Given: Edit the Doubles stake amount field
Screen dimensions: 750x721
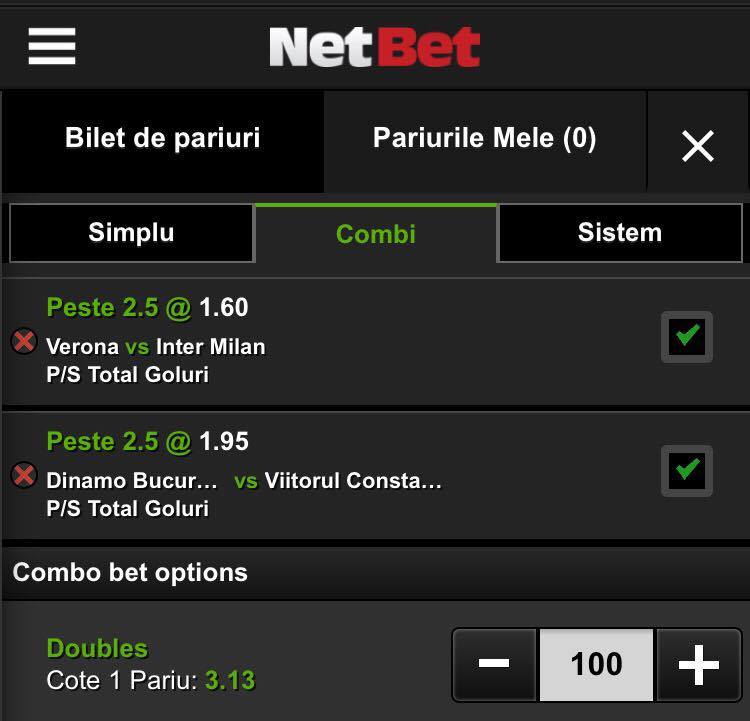Looking at the screenshot, I should tap(596, 664).
